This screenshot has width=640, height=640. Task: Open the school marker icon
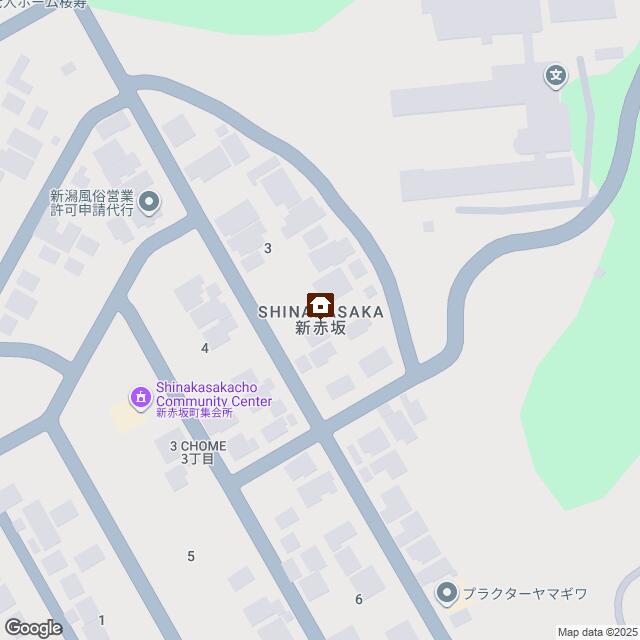(556, 75)
